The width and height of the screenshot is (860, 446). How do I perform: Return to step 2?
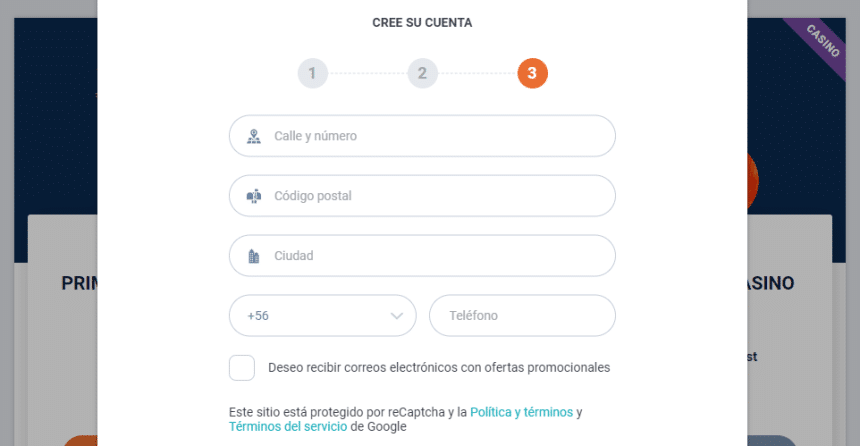tap(422, 73)
